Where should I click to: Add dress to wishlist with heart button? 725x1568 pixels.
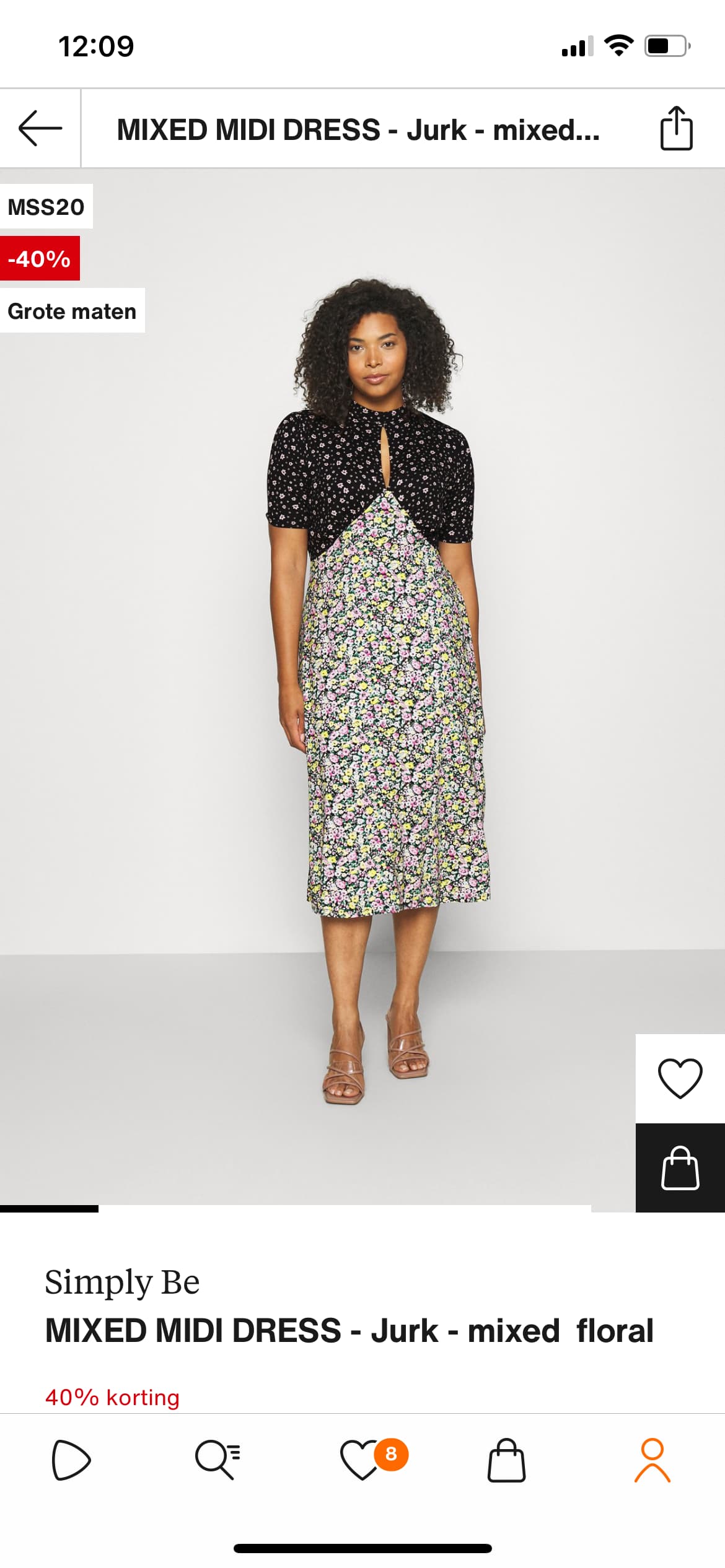tap(680, 1078)
